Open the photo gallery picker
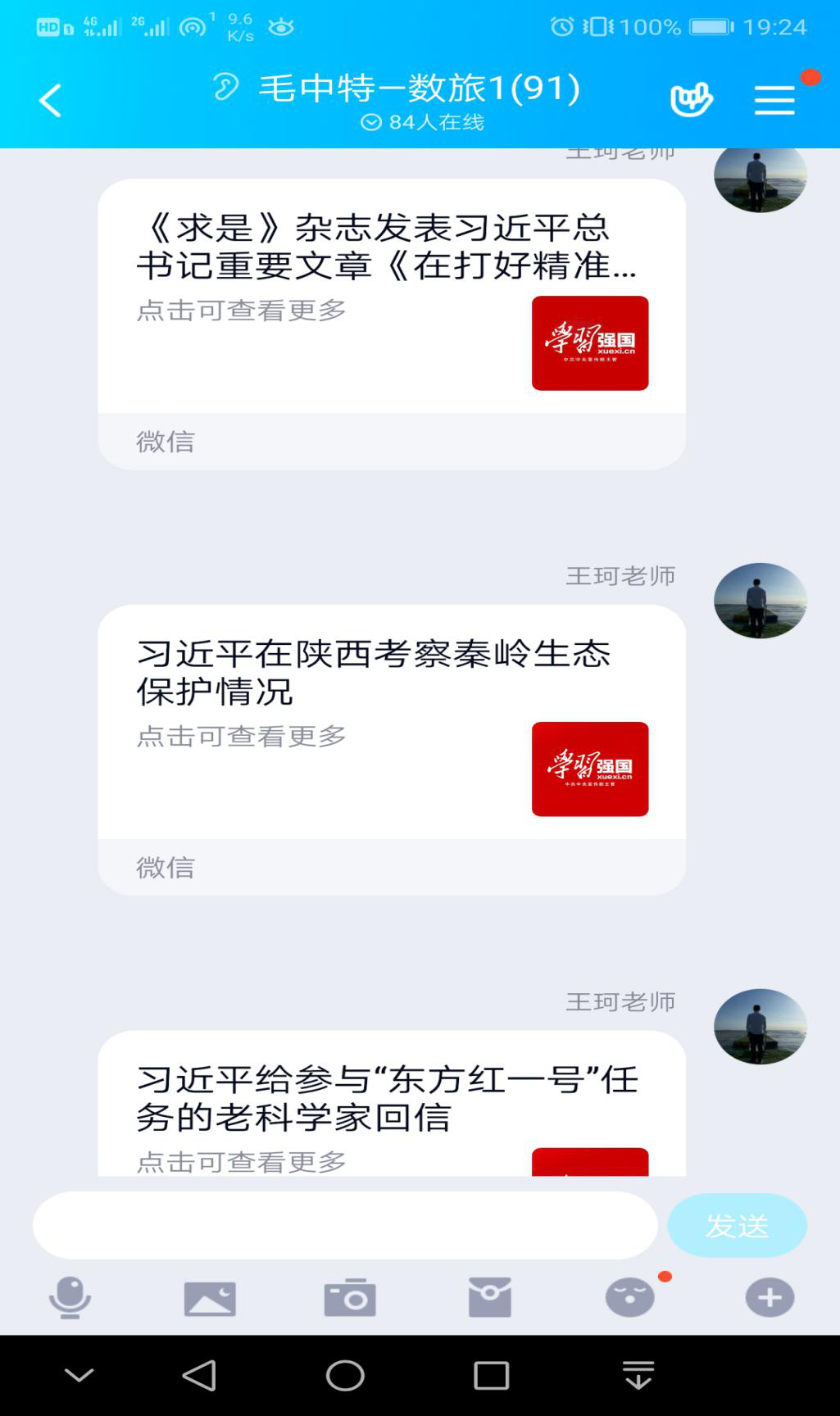This screenshot has width=840, height=1416. [x=210, y=1298]
